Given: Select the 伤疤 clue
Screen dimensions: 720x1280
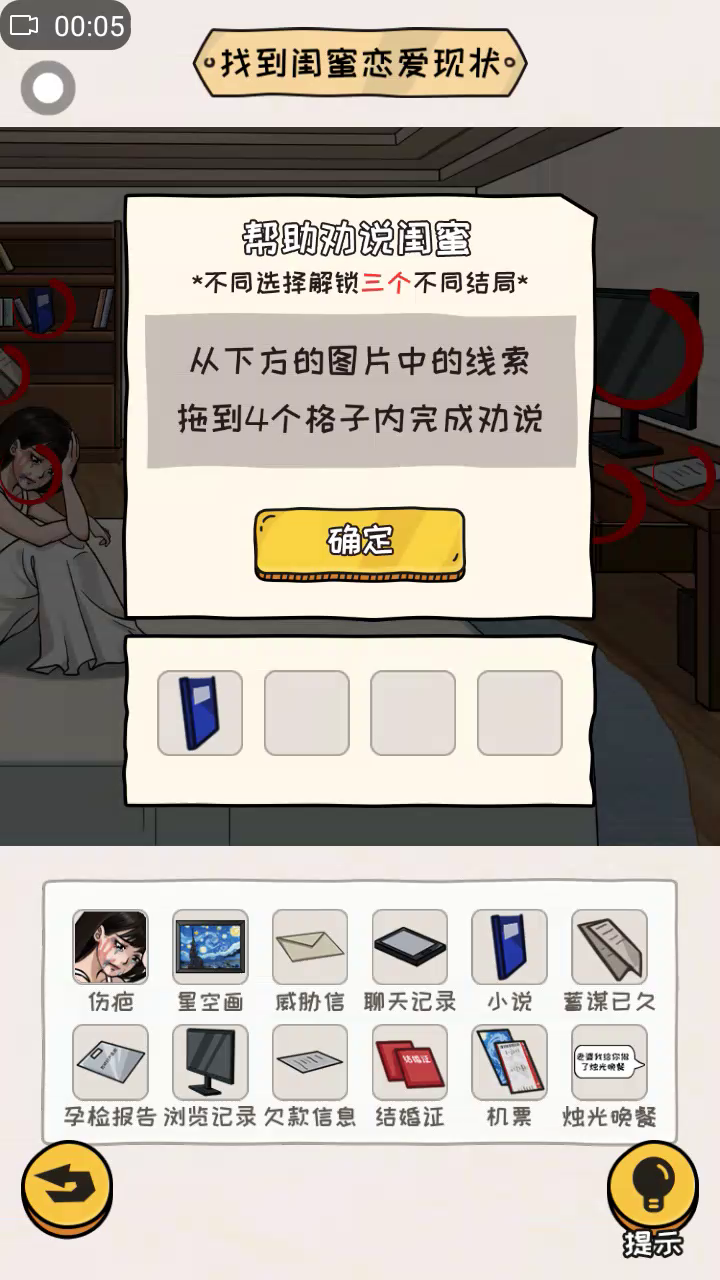Looking at the screenshot, I should click(110, 947).
